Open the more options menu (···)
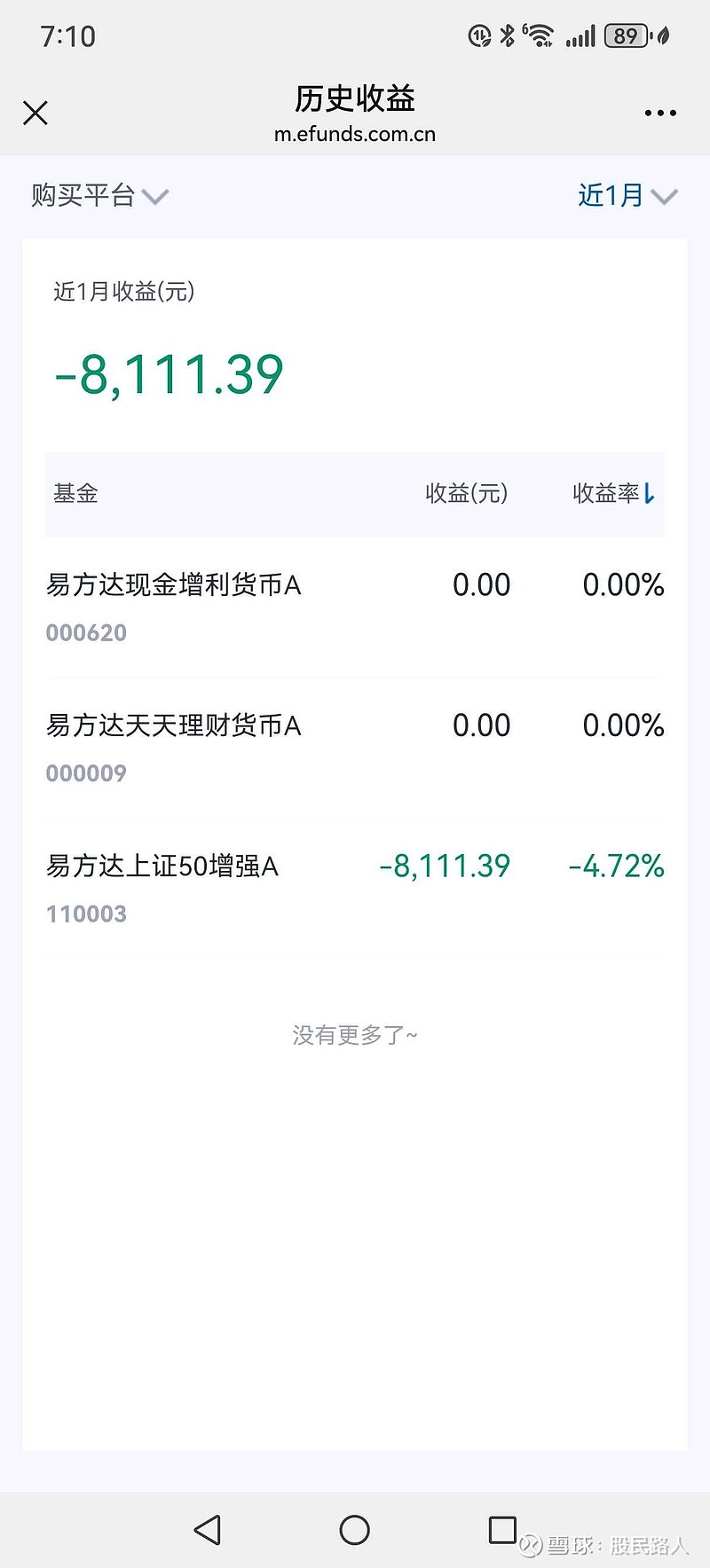Screen dimensions: 710x1568 point(659,113)
